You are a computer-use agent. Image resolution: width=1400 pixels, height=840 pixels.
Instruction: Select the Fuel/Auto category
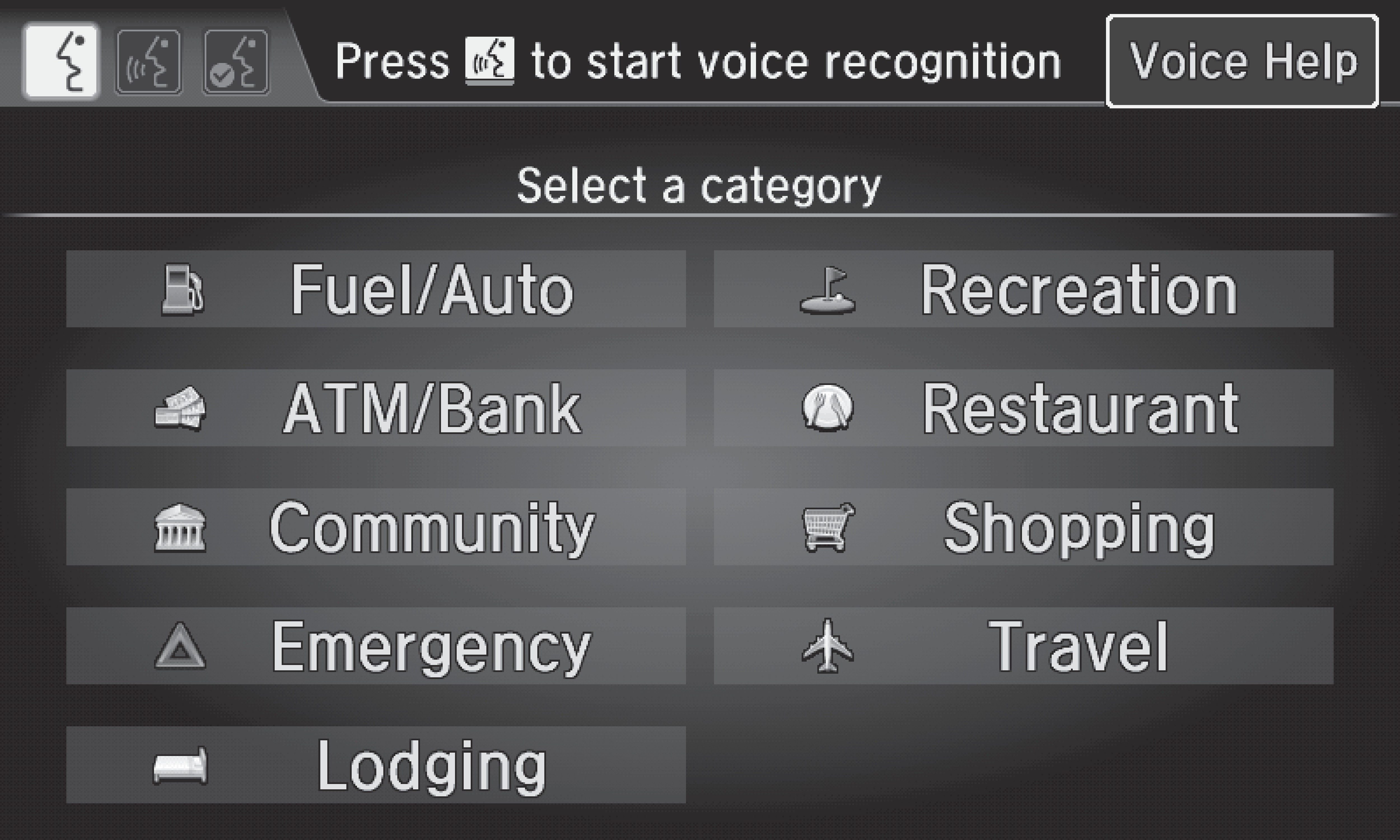(376, 289)
